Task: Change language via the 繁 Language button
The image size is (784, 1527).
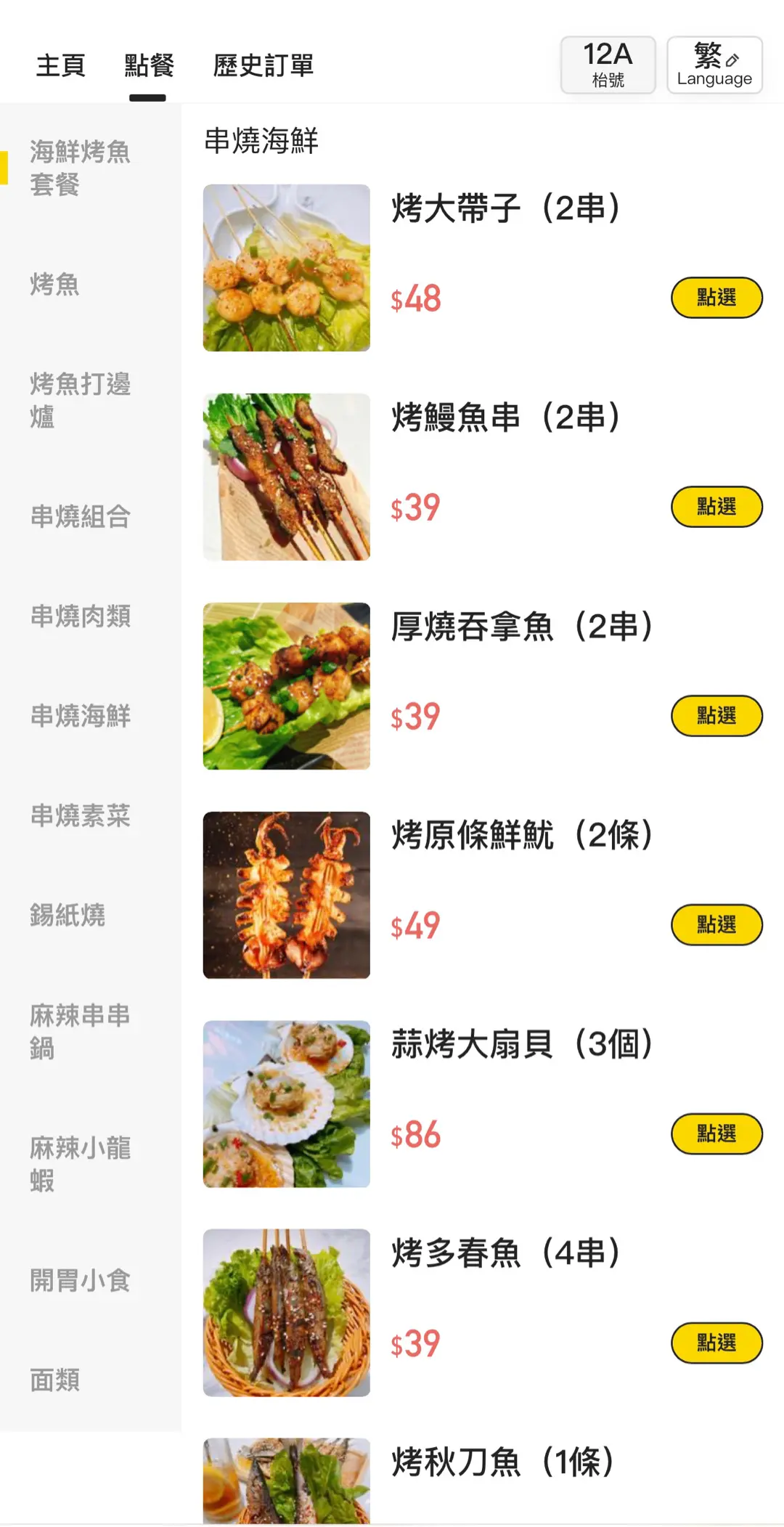Action: click(714, 65)
